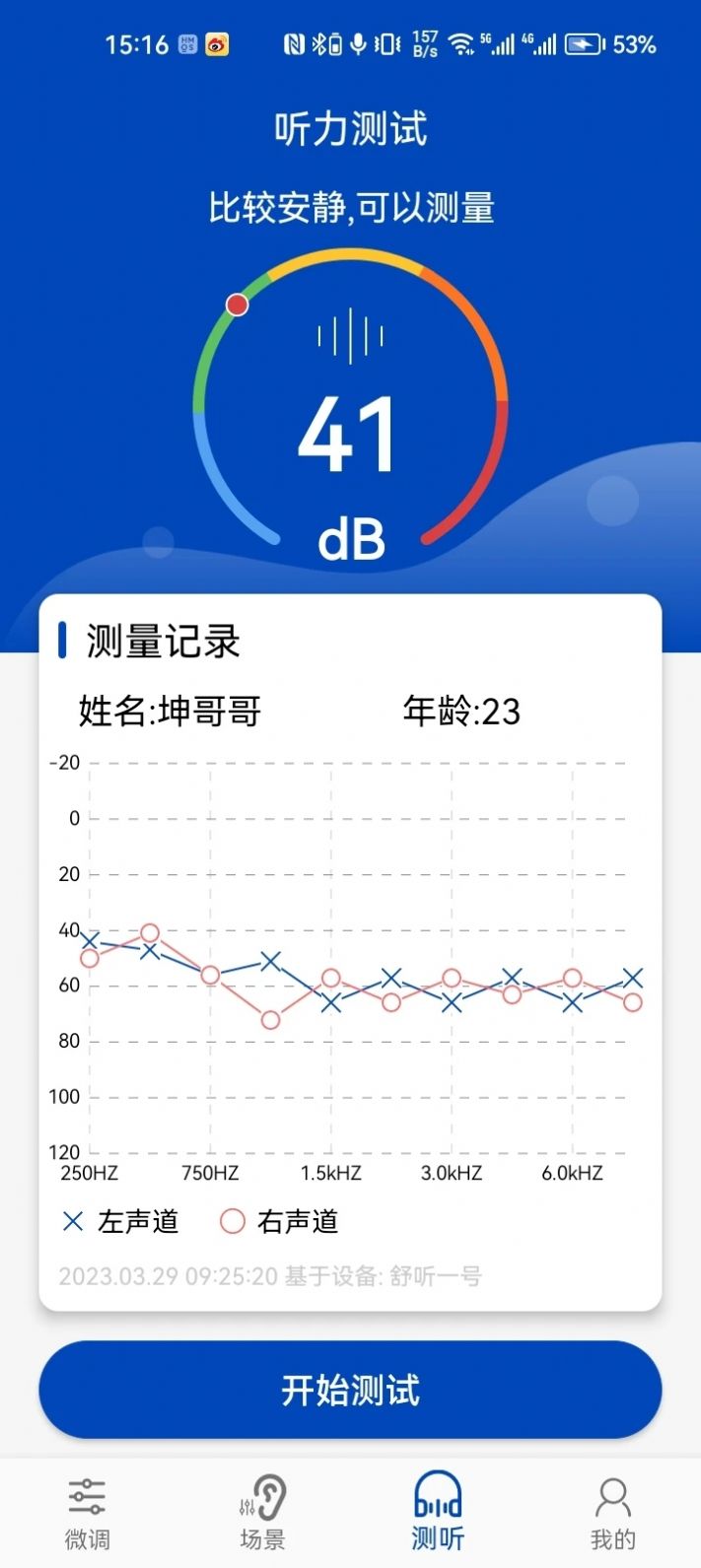Switch to the 微调 tab

88,1514
